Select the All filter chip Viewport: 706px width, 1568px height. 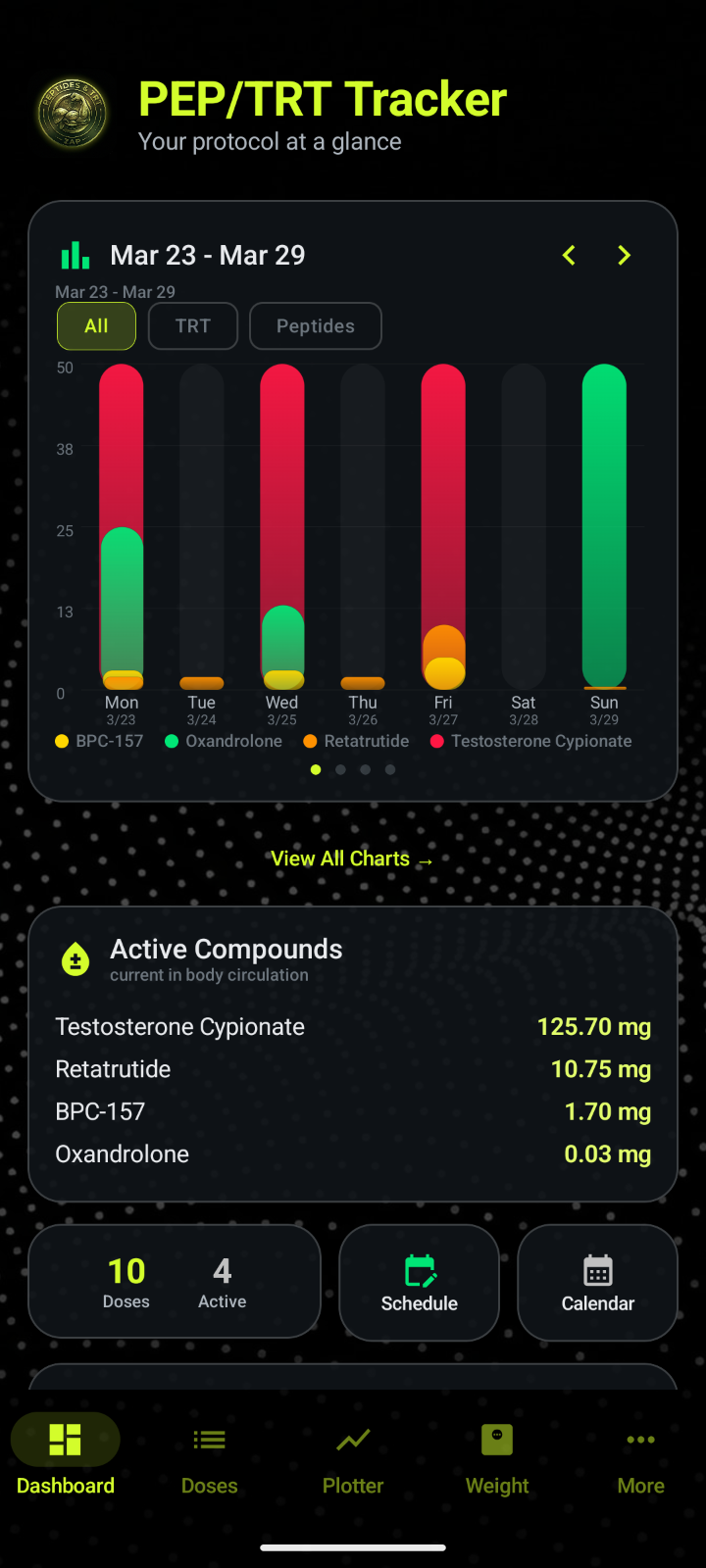[96, 326]
